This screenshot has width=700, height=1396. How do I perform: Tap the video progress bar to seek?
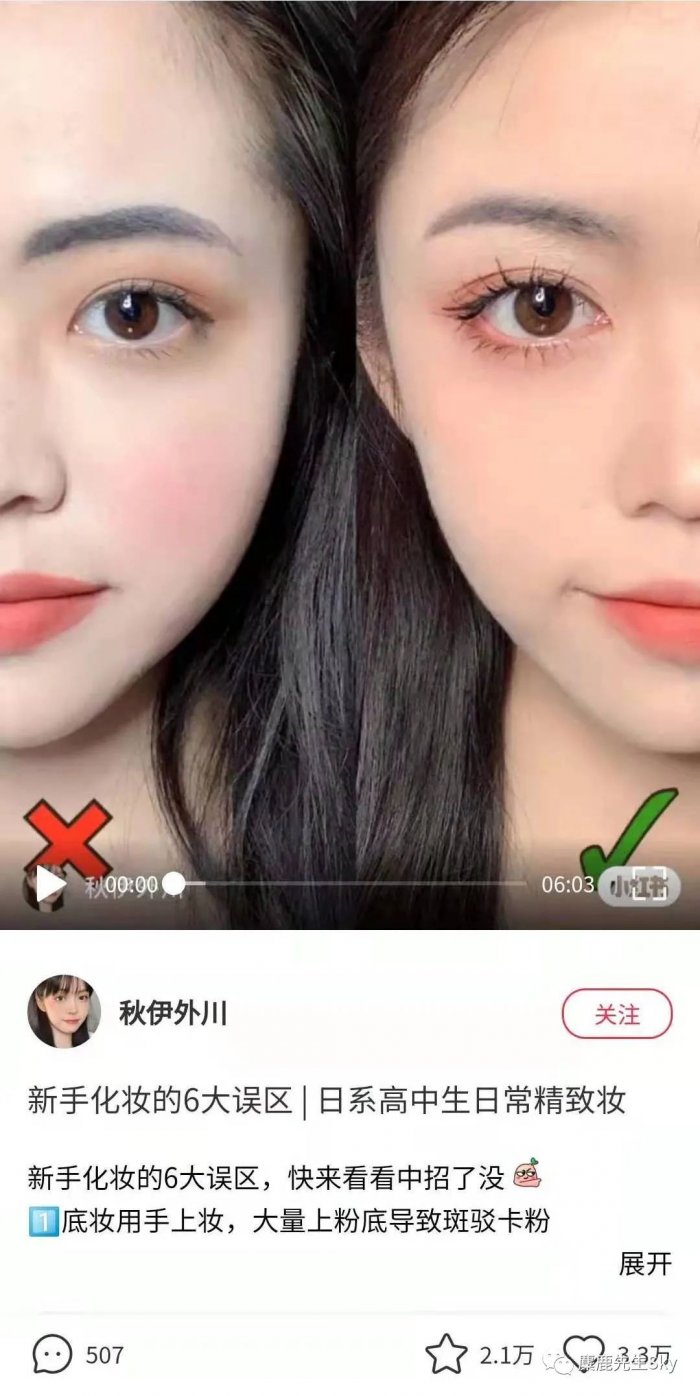pos(350,884)
